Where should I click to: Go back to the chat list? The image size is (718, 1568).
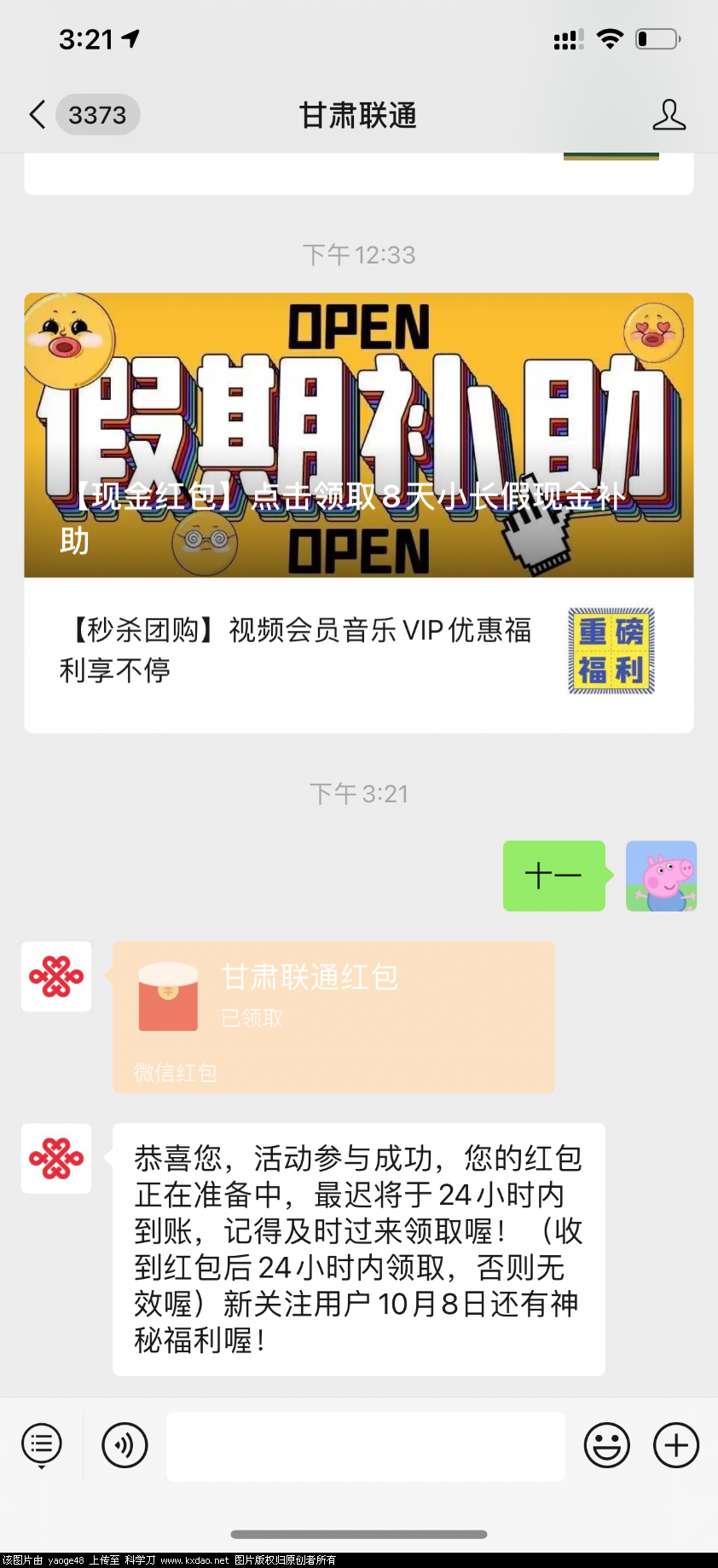(38, 114)
